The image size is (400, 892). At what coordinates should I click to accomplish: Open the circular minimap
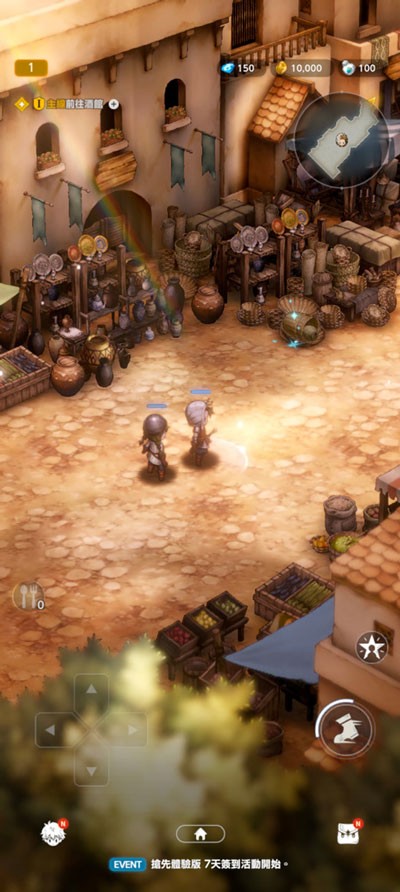341,139
